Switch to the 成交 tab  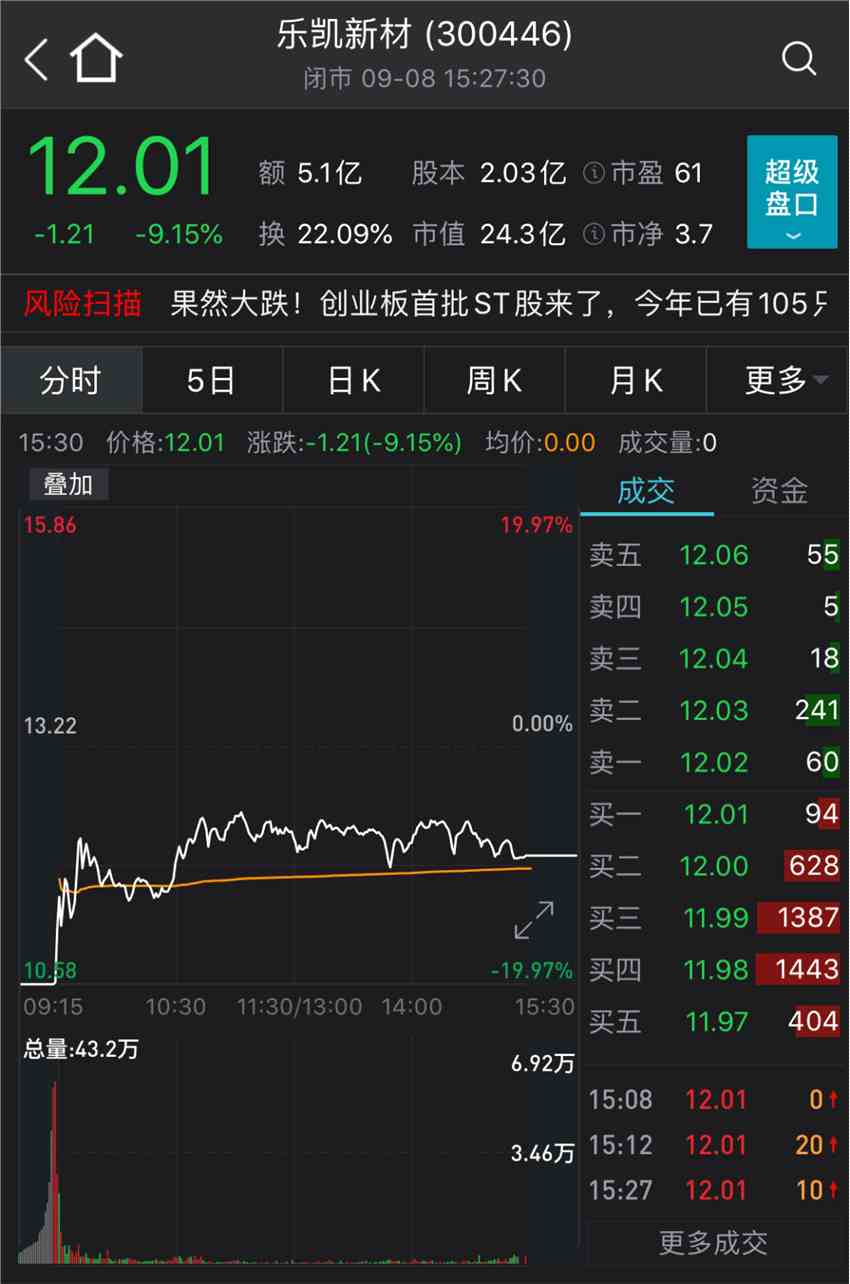tap(646, 491)
